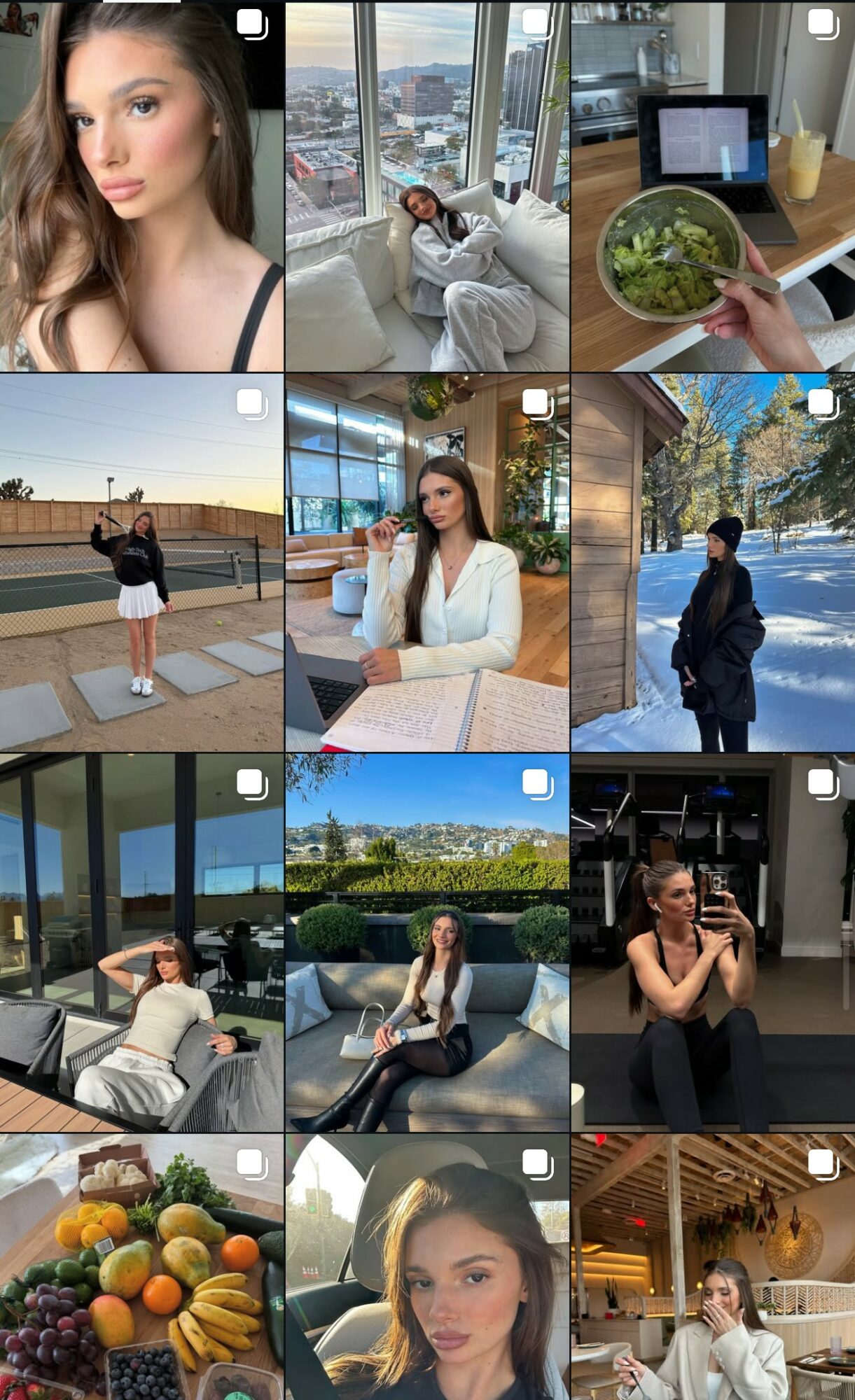855x1400 pixels.
Task: Open the couch by city window post
Action: pos(427,187)
